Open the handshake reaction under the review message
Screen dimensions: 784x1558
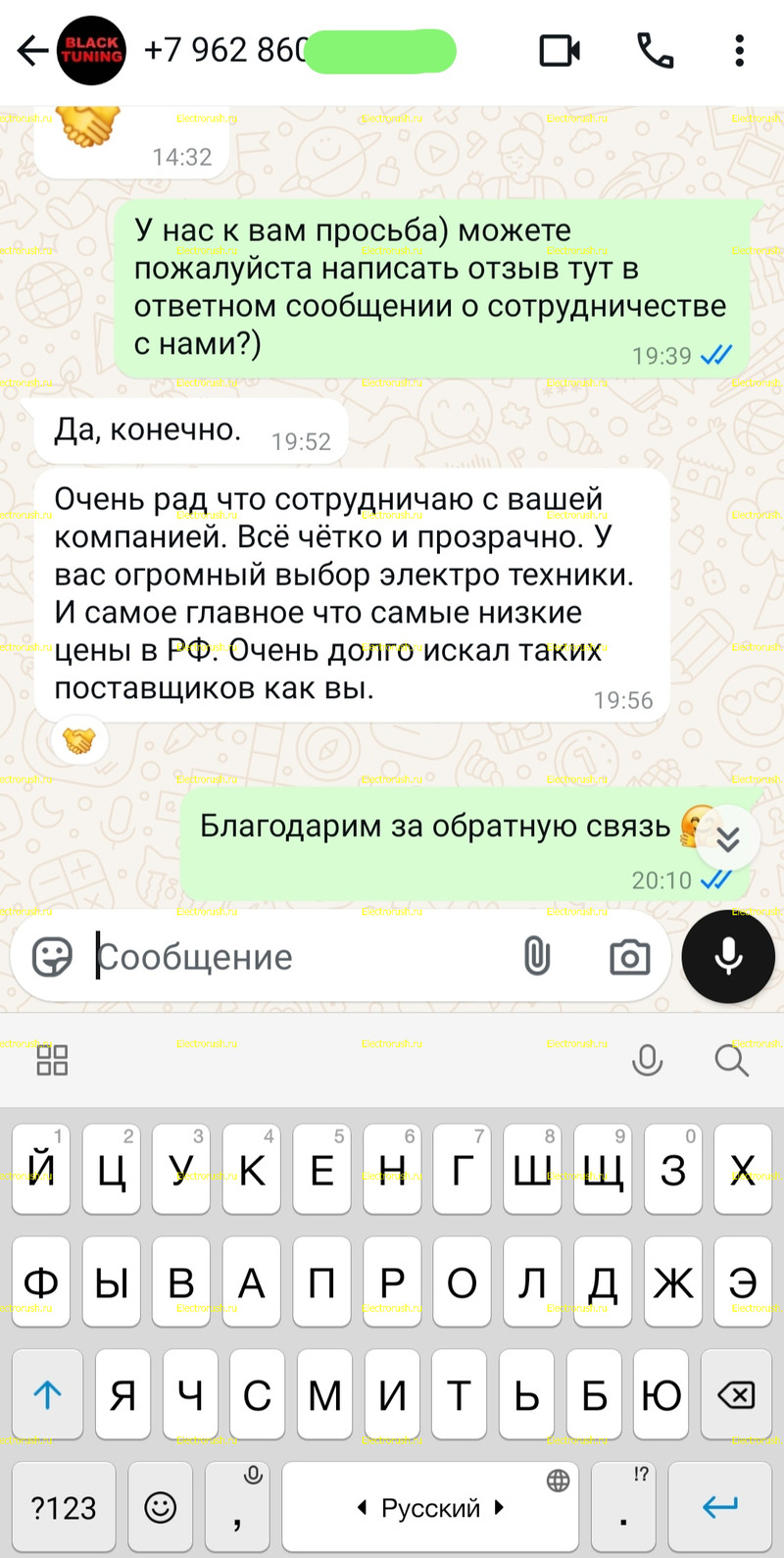79,739
